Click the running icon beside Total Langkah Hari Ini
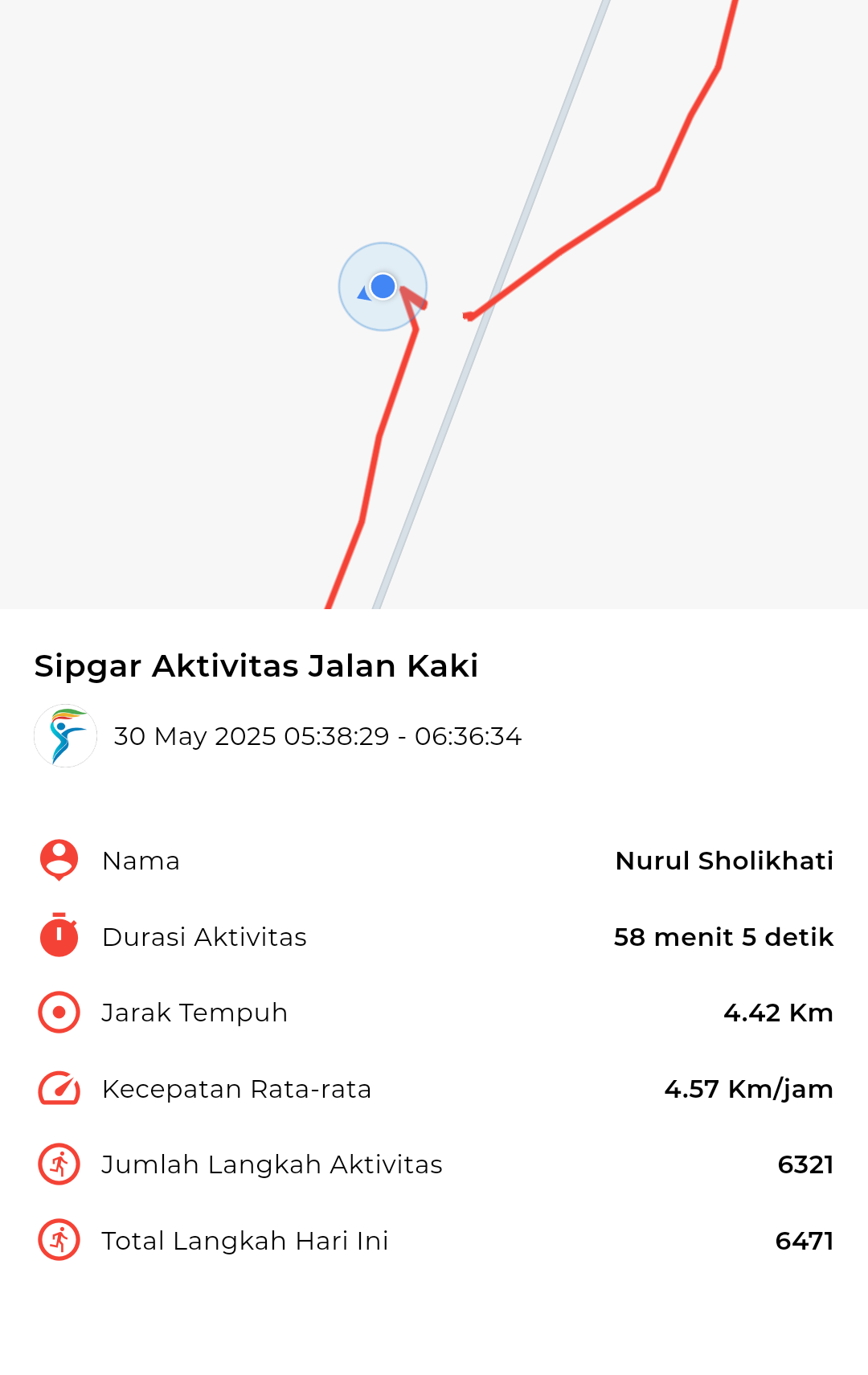The height and width of the screenshot is (1375, 868). (58, 1240)
